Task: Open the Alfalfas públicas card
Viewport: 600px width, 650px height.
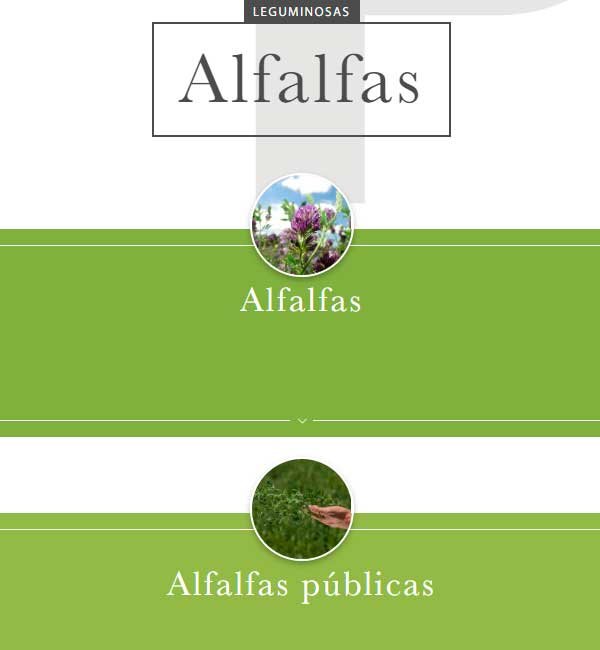Action: (x=300, y=585)
